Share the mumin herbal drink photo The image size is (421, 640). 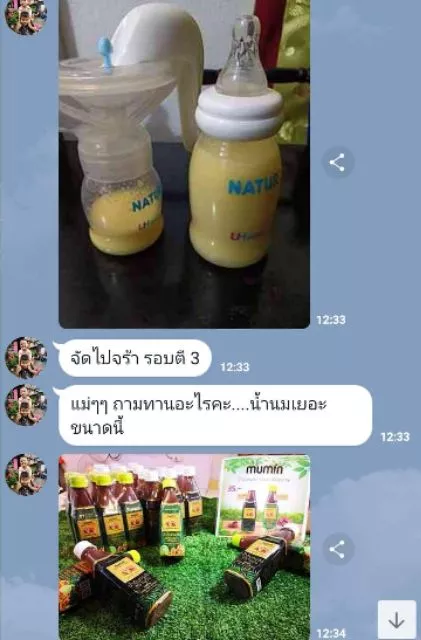click(x=337, y=549)
